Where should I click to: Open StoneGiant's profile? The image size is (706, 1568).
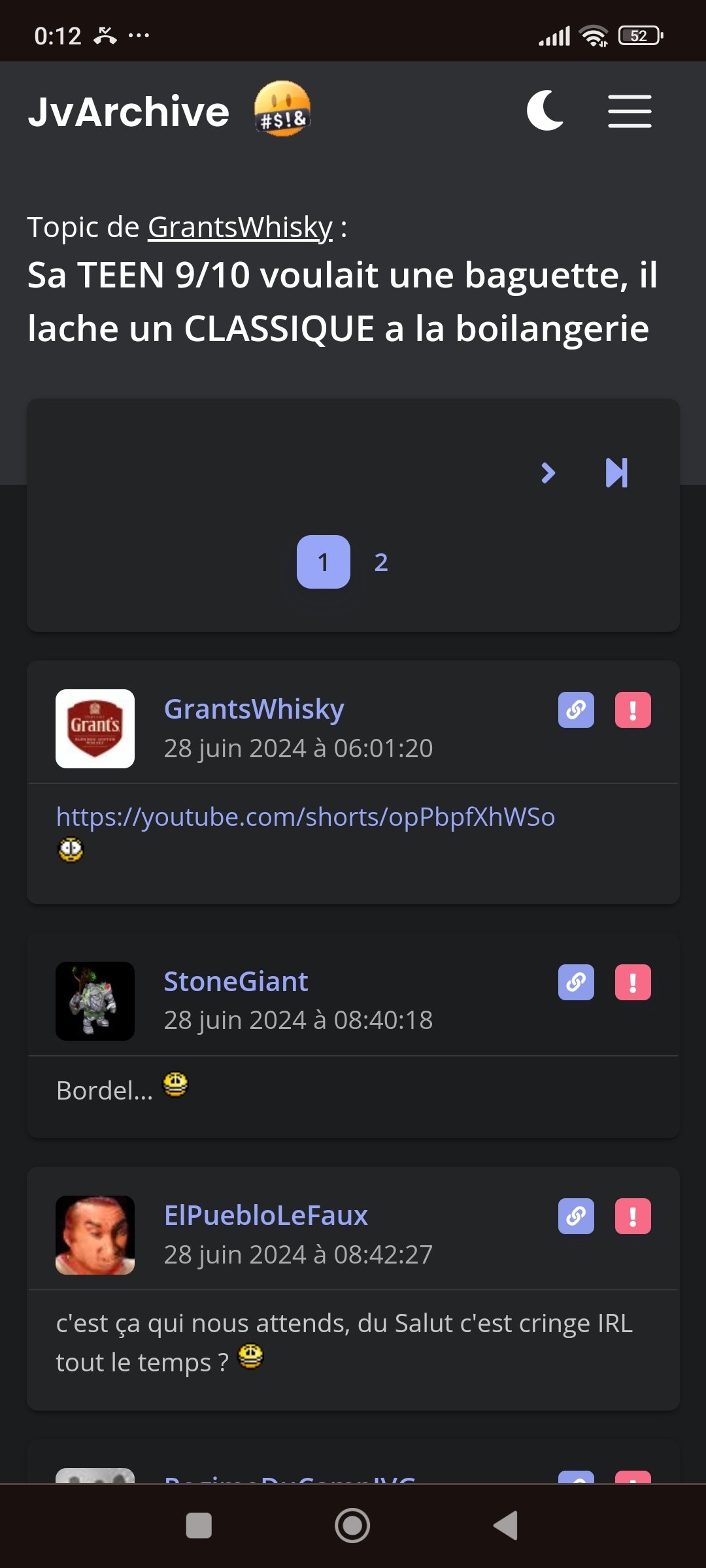(x=235, y=981)
